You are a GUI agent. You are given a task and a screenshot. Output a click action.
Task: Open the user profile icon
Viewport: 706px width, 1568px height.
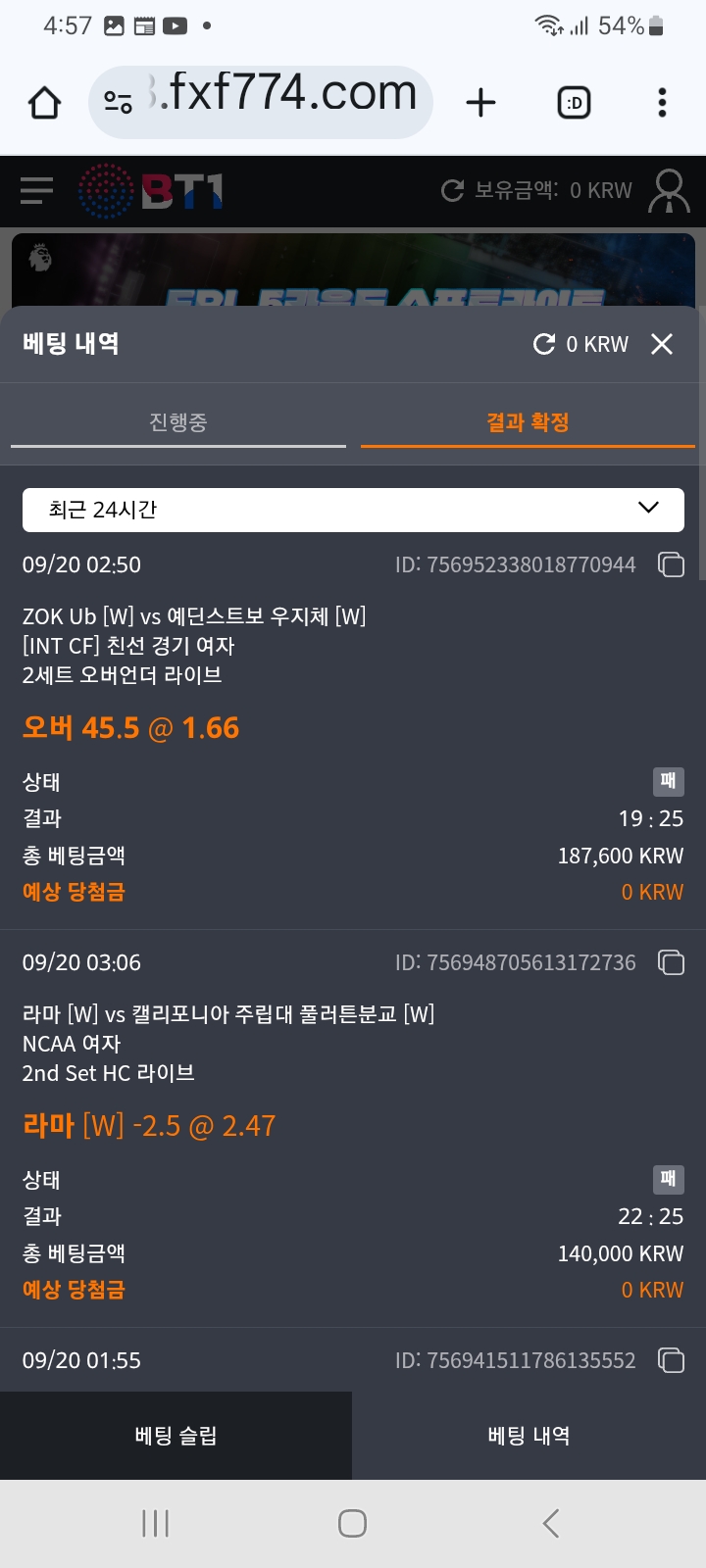[x=669, y=191]
